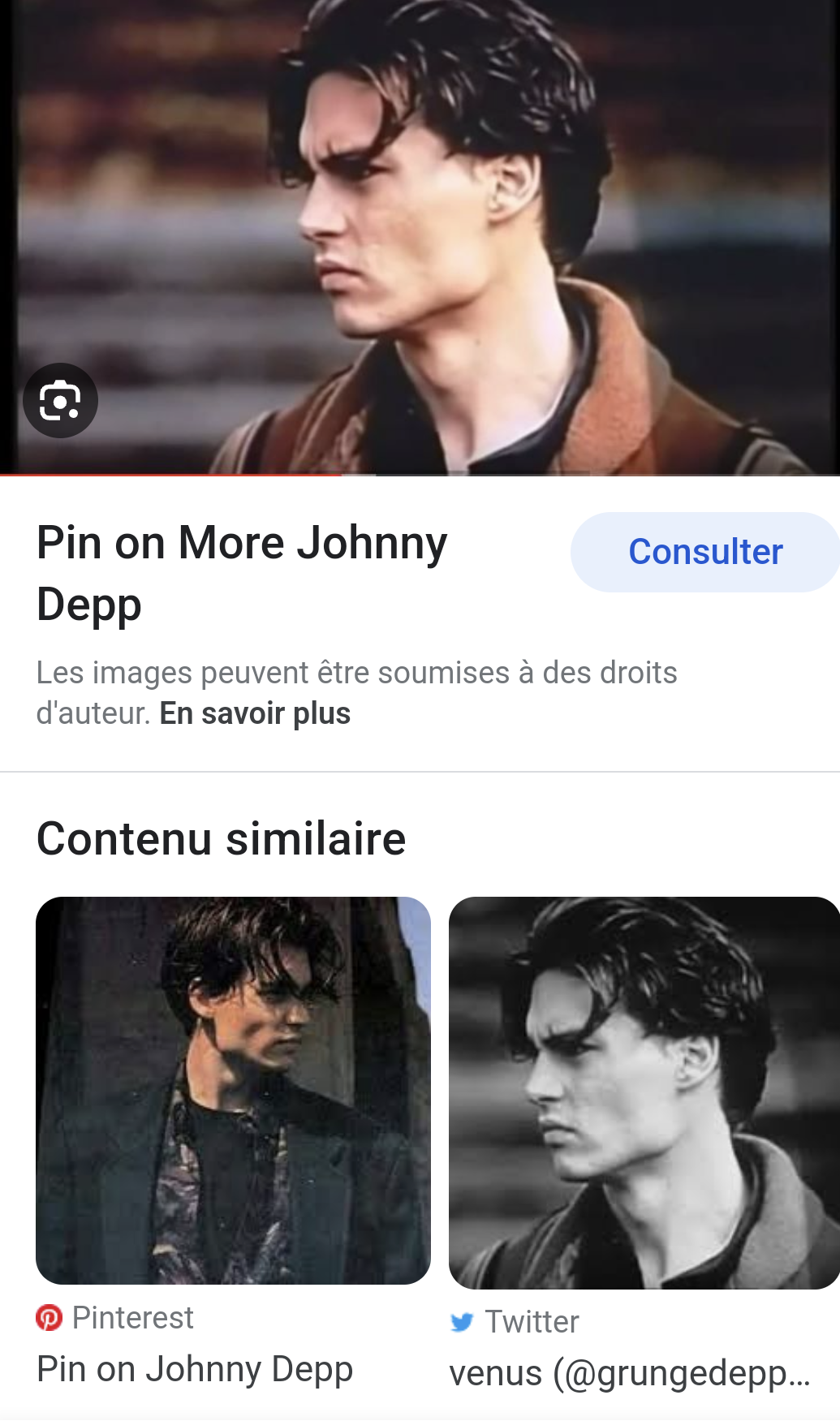Open the Pinterest similar image result
This screenshot has width=840, height=1421.
(233, 1090)
